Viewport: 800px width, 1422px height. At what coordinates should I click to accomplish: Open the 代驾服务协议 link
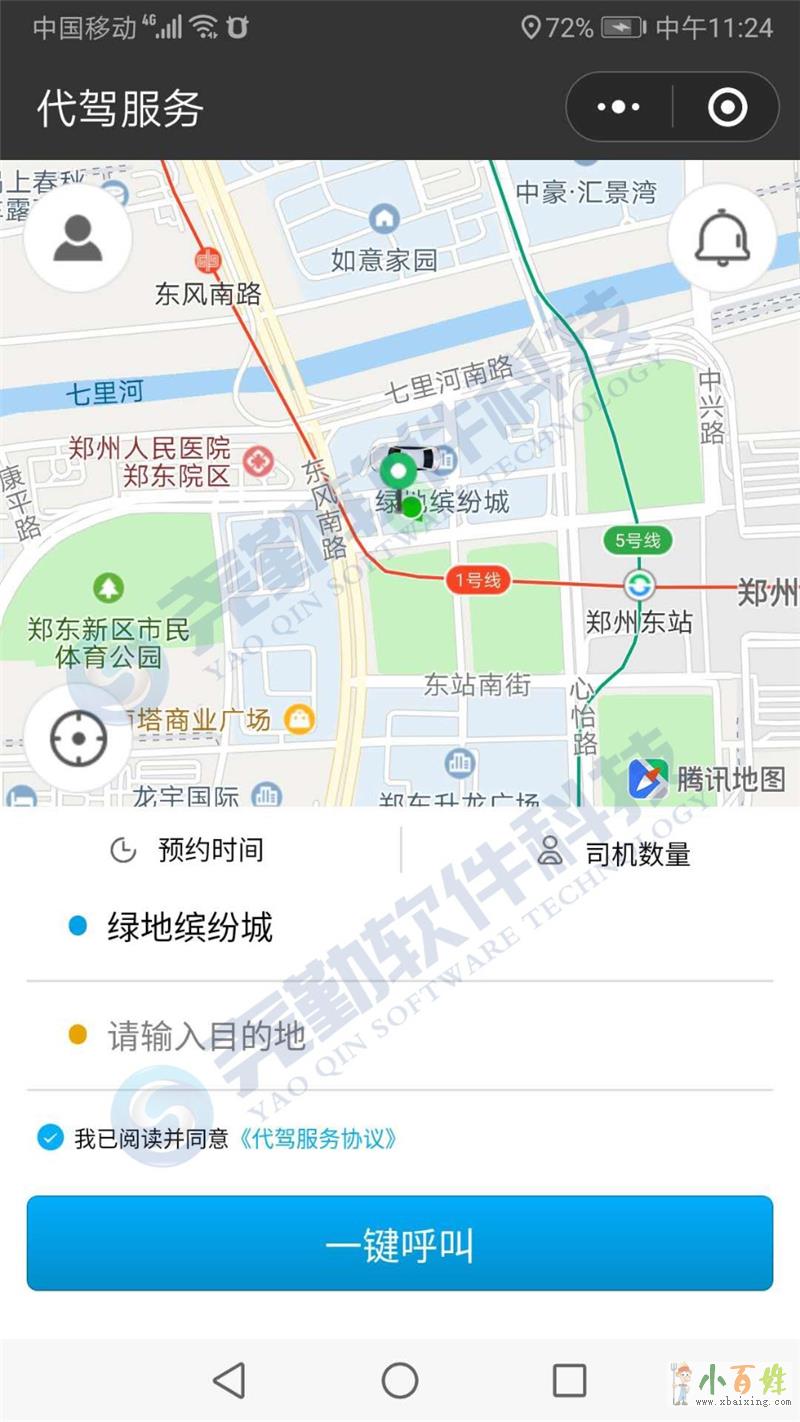pos(317,1138)
